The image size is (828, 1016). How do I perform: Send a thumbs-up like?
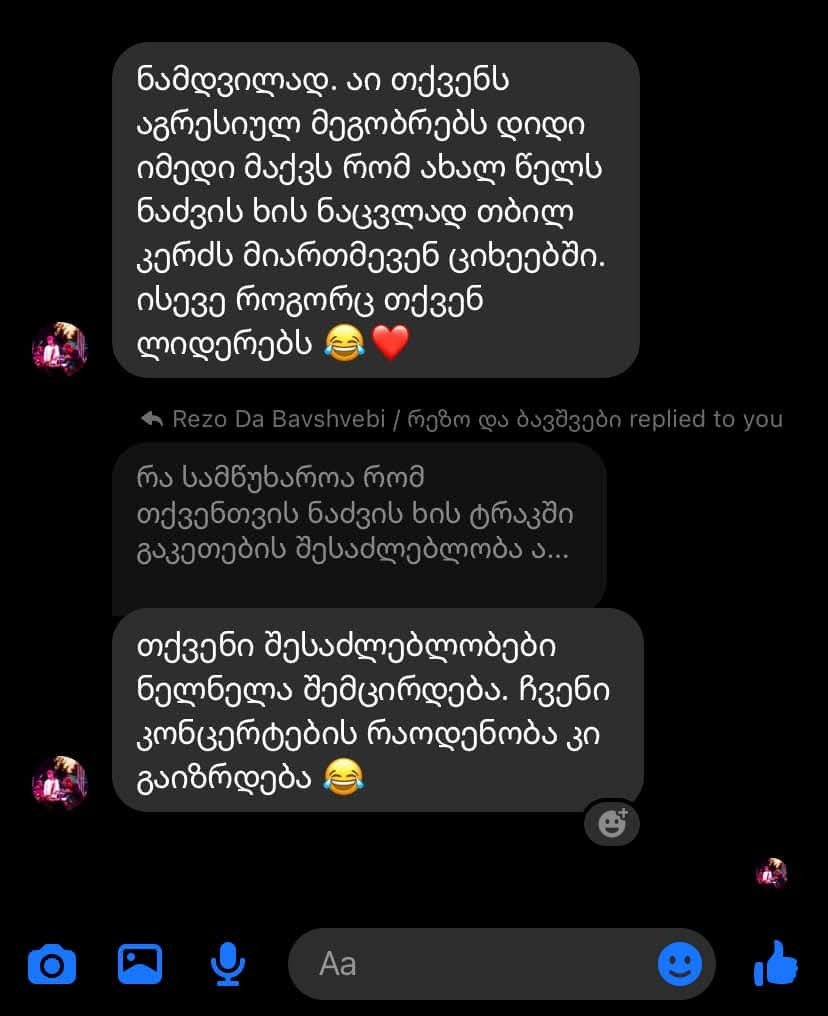coord(775,965)
